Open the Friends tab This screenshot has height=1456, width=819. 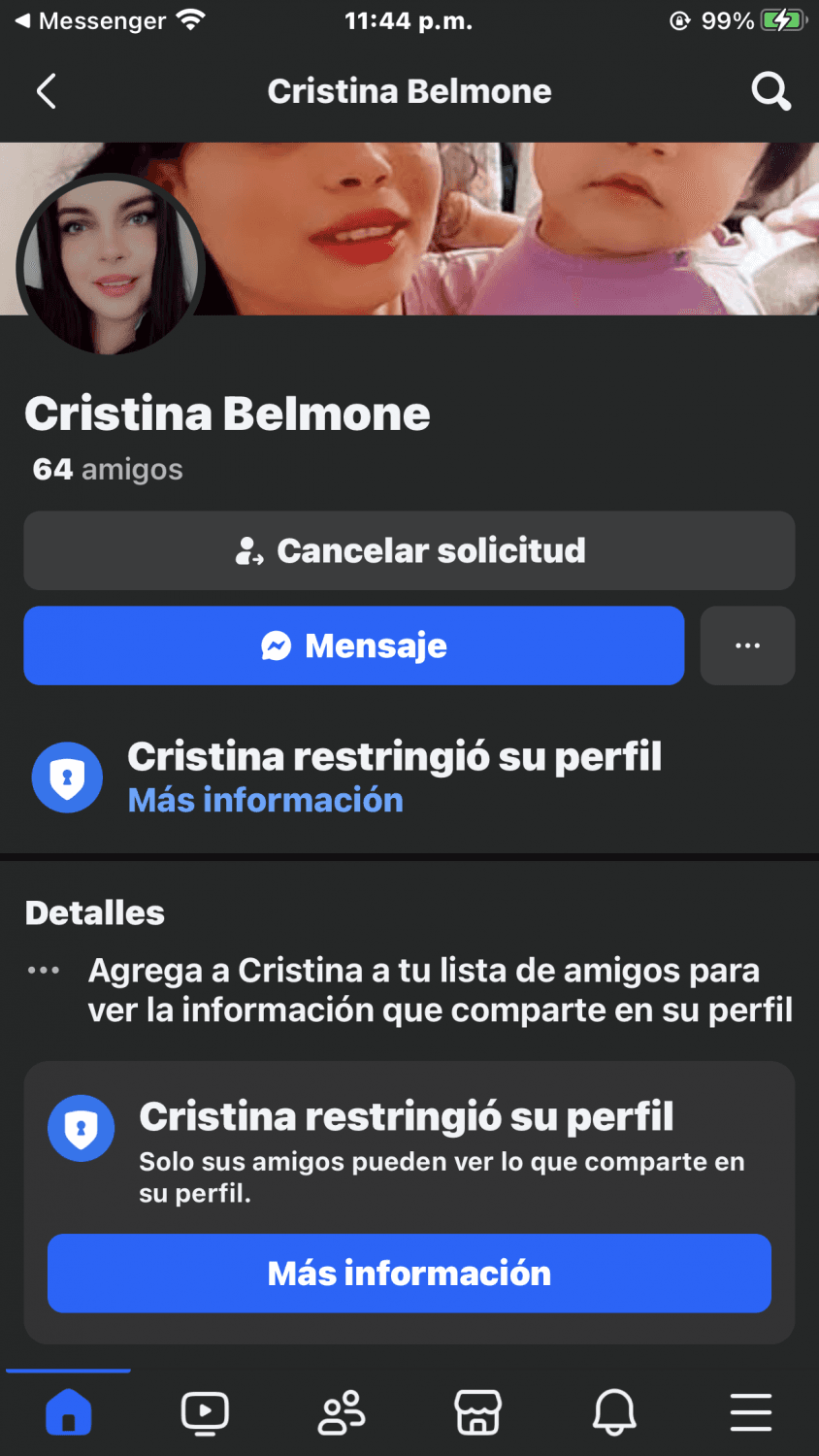point(342,1412)
